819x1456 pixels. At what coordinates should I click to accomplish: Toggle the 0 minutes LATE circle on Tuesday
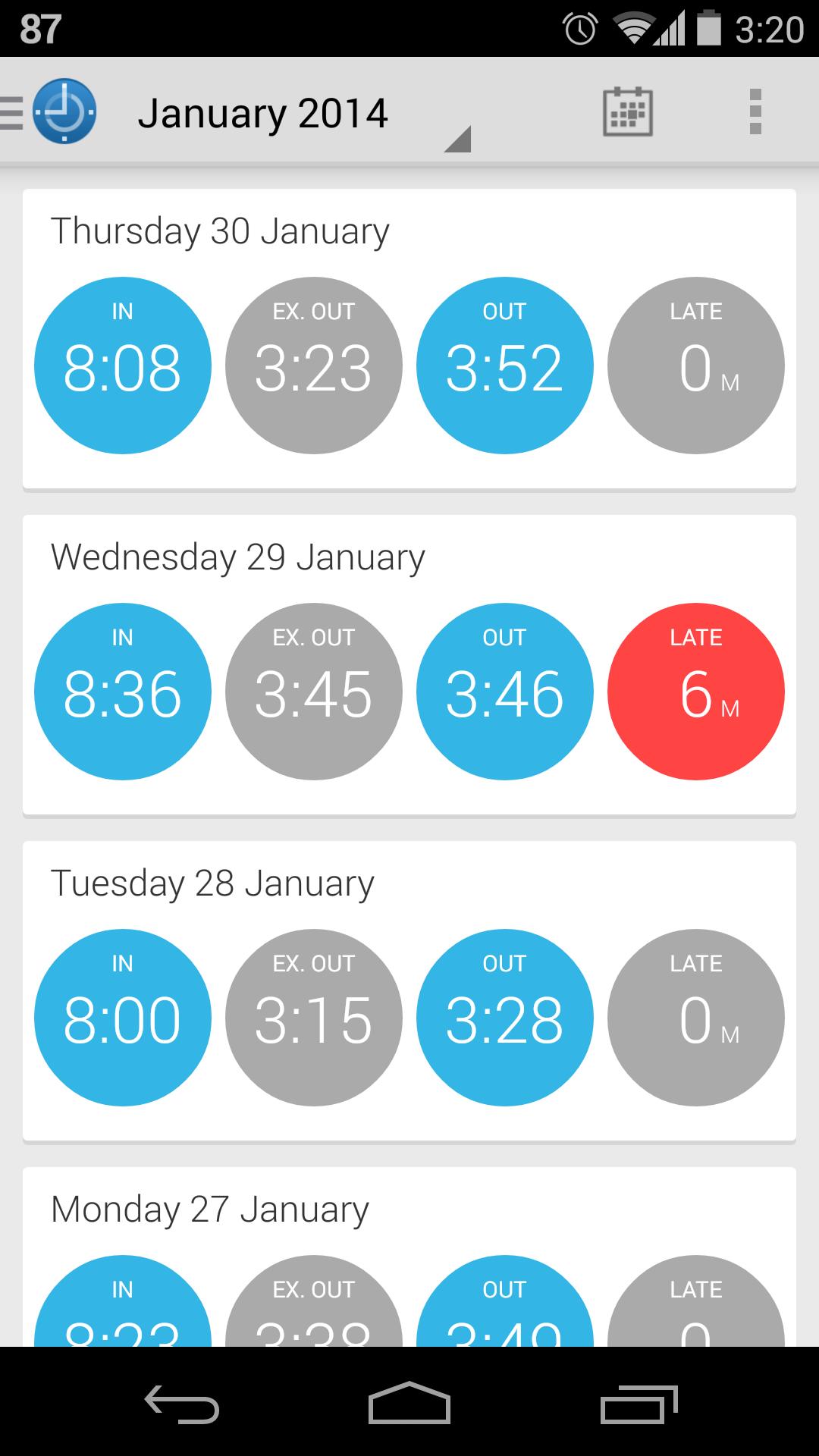(x=695, y=1018)
